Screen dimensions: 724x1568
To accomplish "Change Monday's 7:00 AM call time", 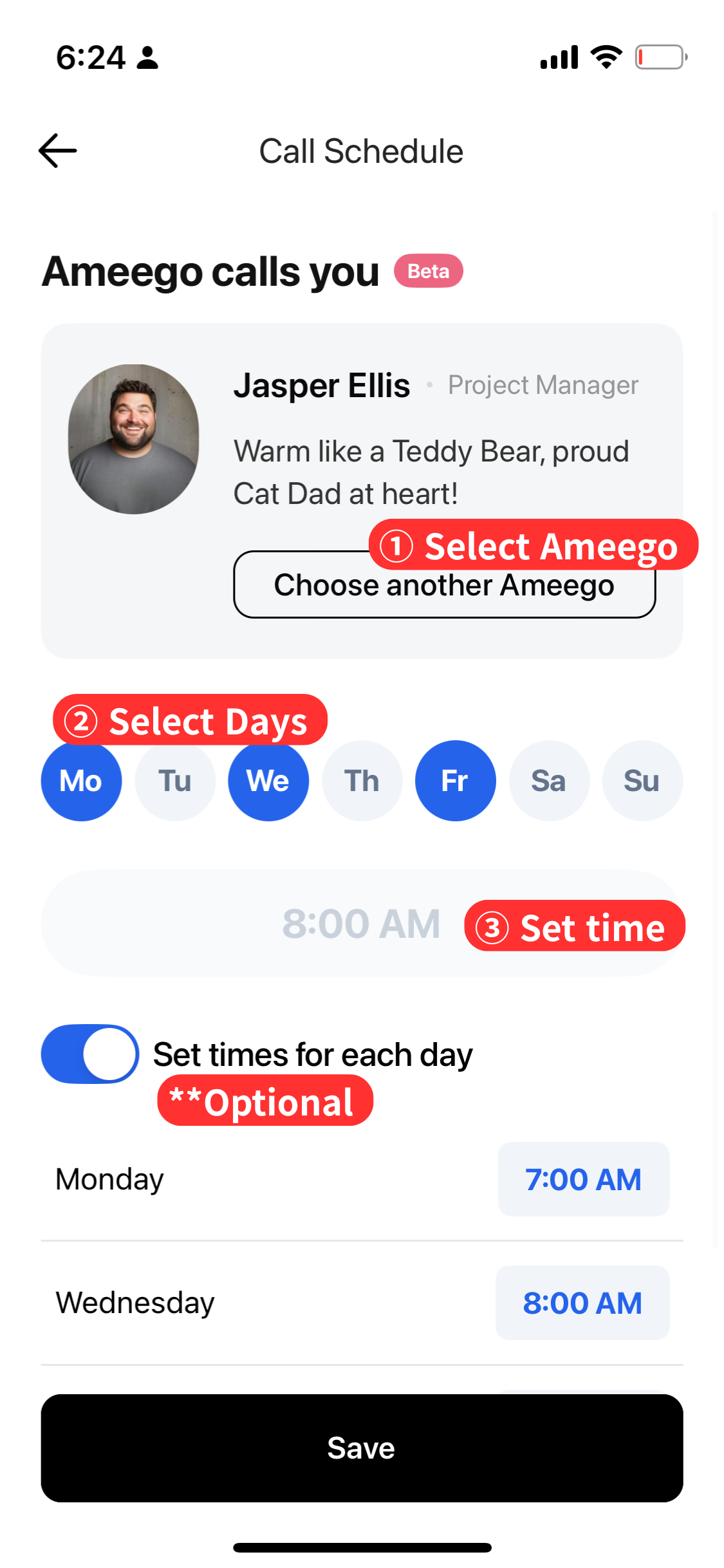I will pyautogui.click(x=583, y=1179).
